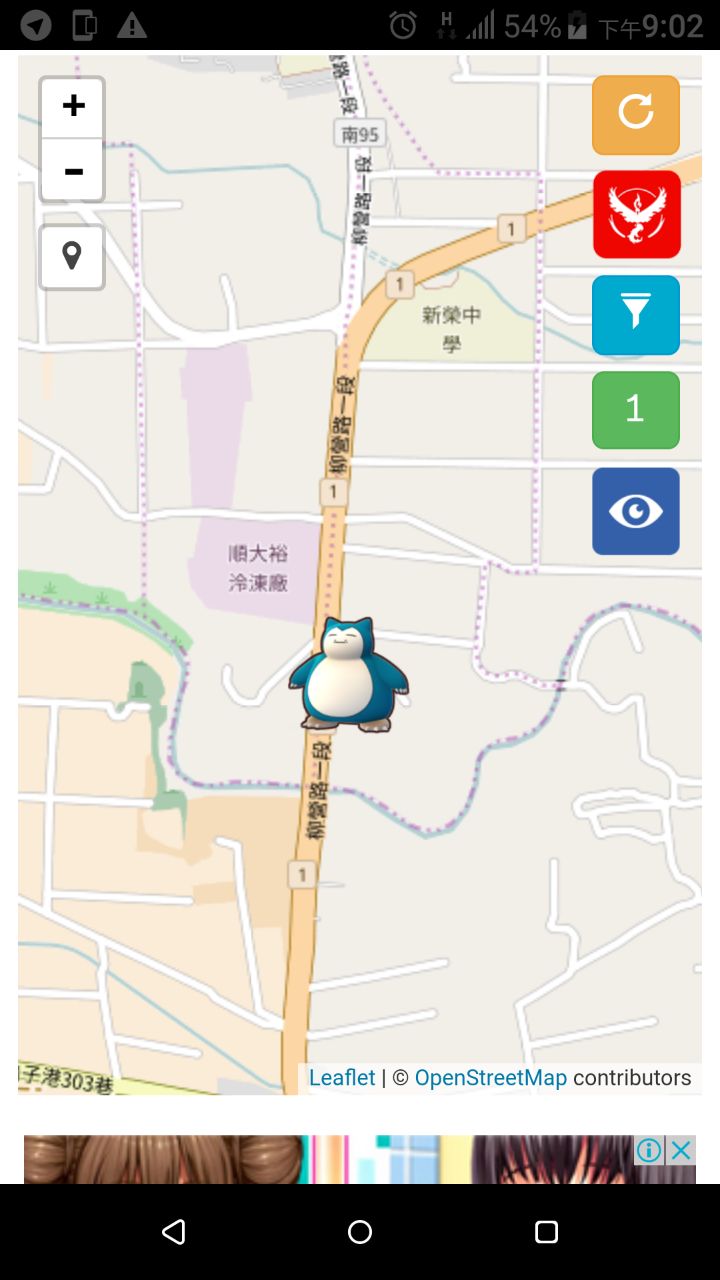The width and height of the screenshot is (720, 1280).
Task: Select the Snorlax marker on the map
Action: point(349,675)
